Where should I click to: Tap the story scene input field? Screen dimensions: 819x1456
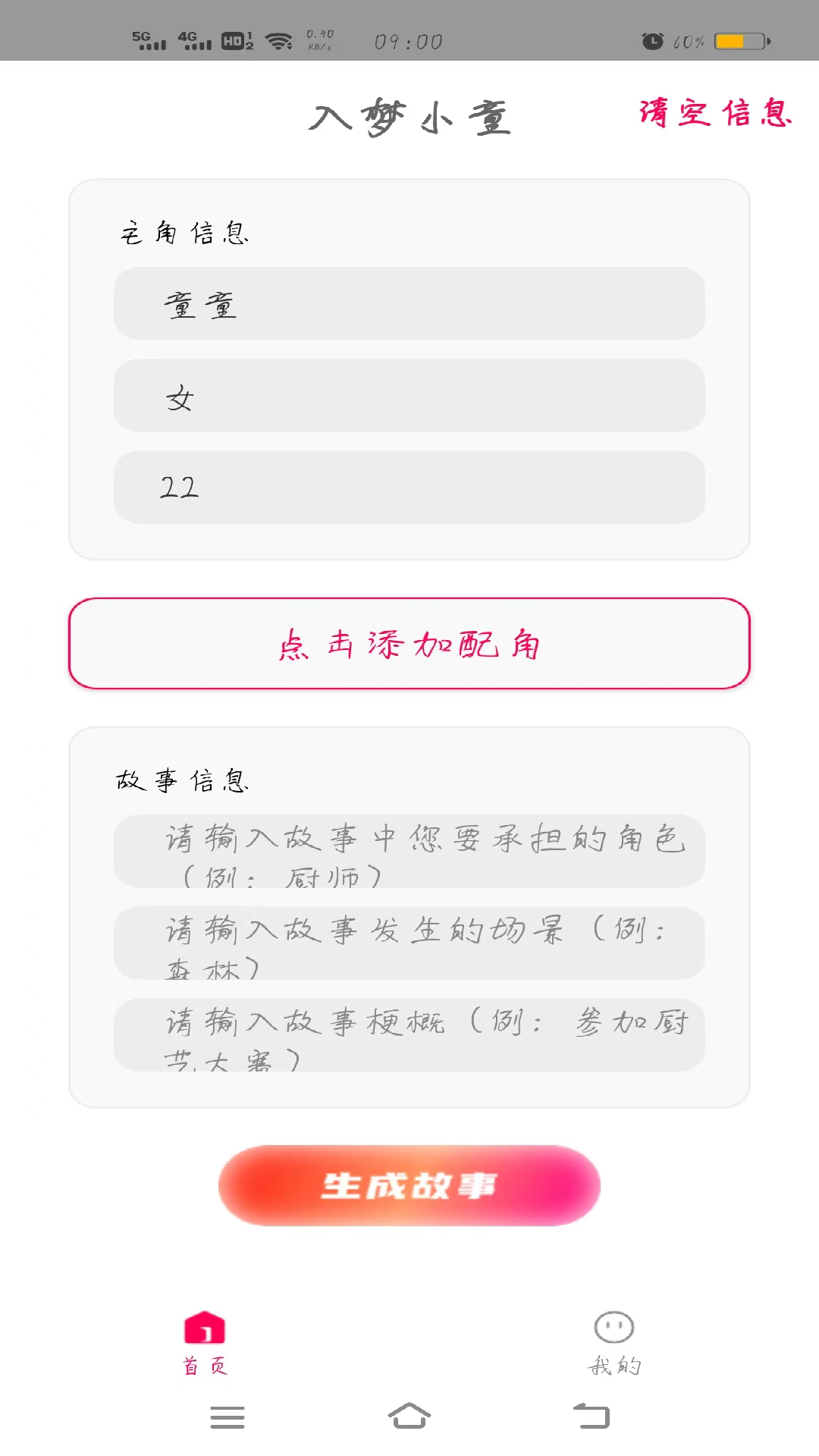point(409,944)
